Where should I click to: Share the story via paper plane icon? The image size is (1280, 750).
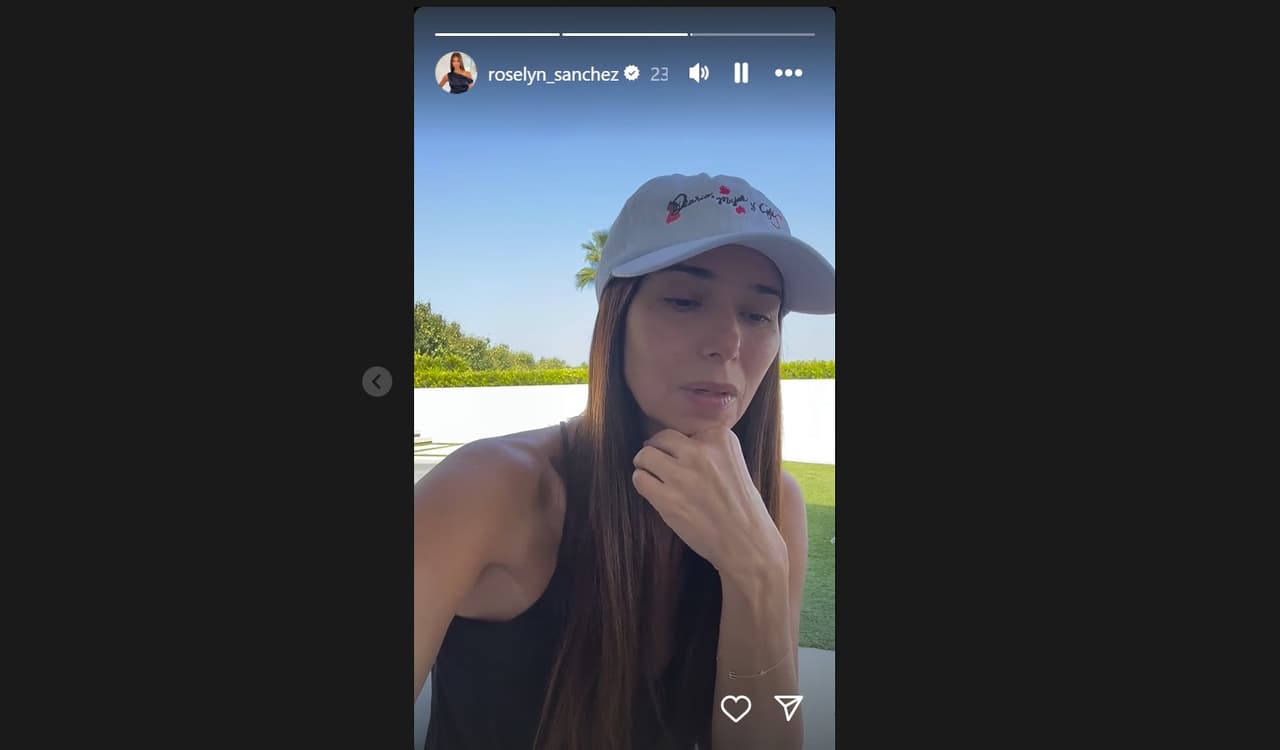pyautogui.click(x=789, y=708)
